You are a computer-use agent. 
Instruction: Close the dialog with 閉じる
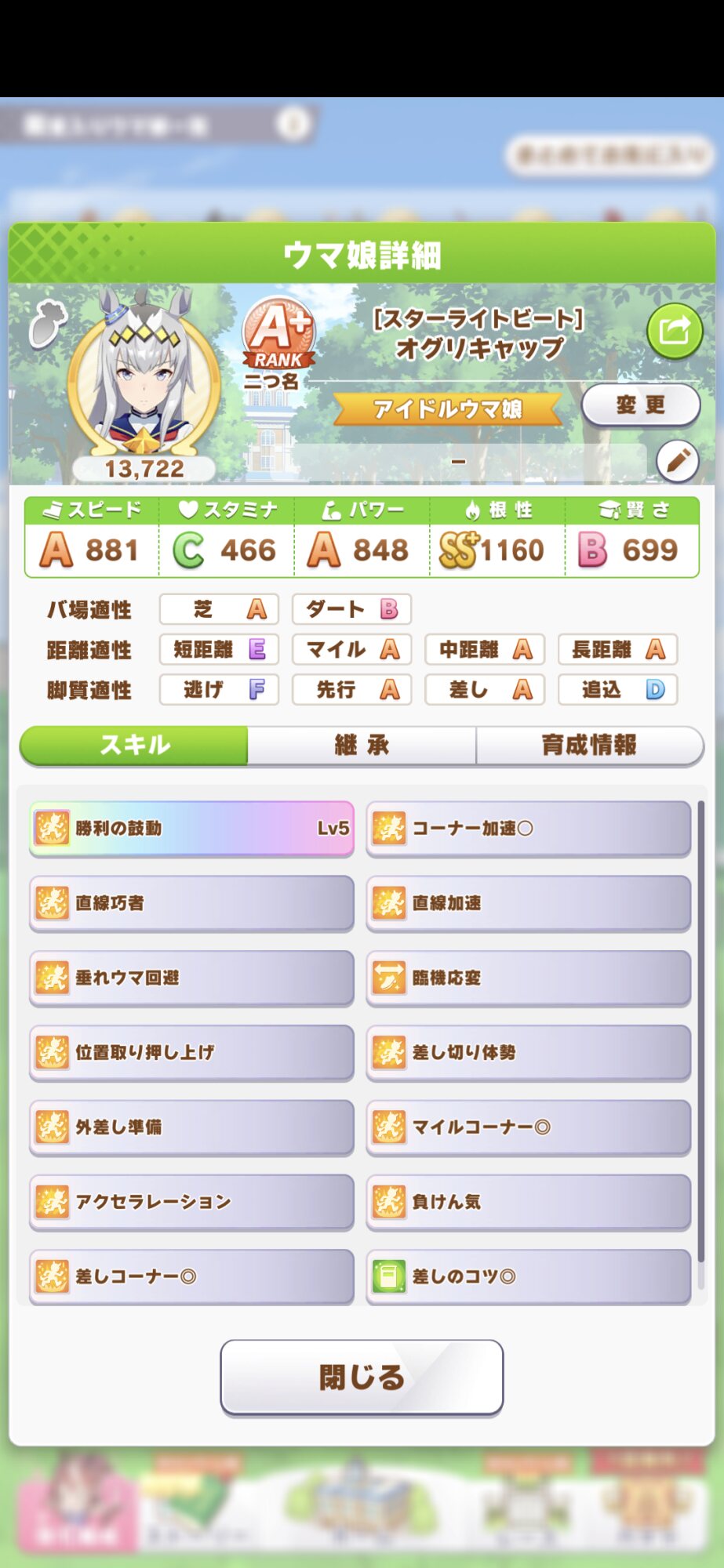point(362,1377)
